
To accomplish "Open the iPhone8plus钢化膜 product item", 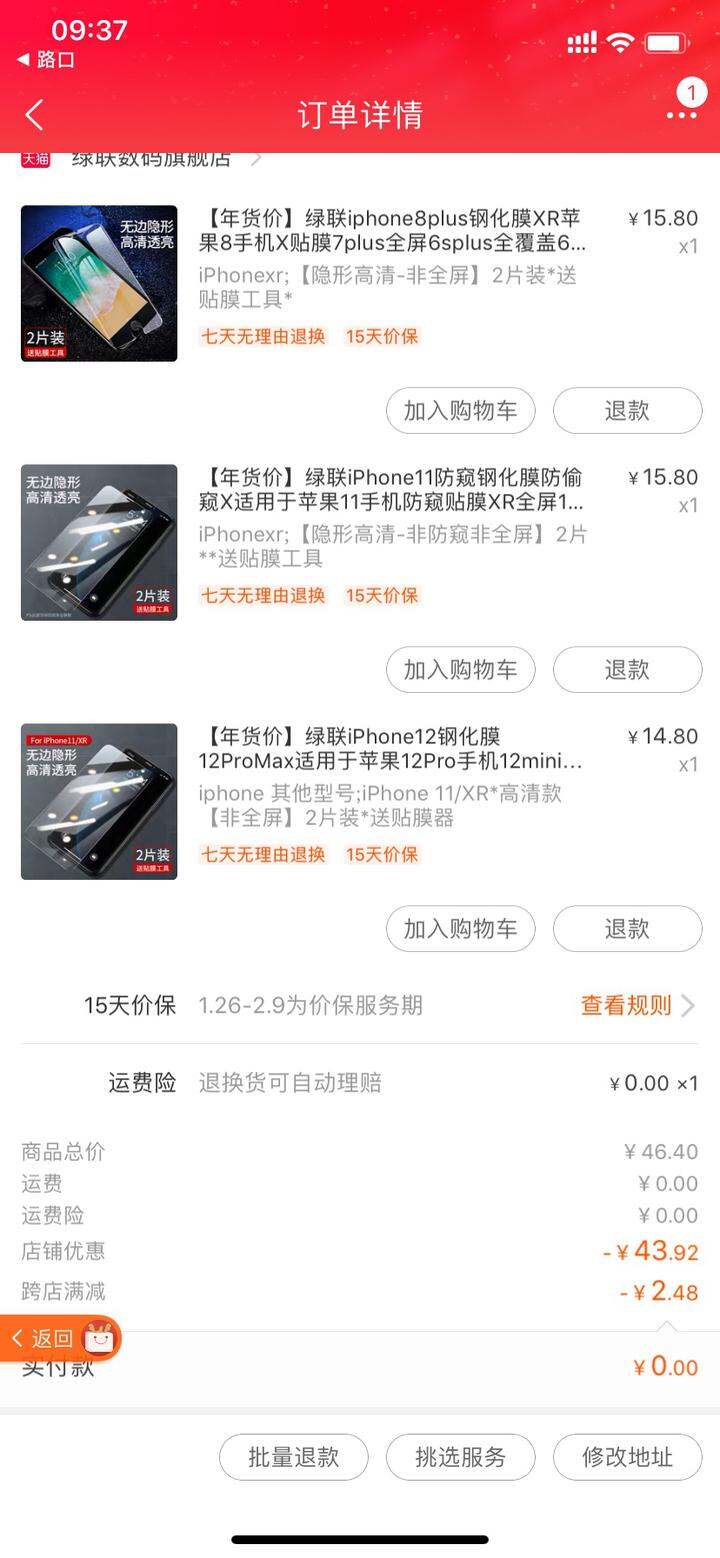I will [360, 282].
